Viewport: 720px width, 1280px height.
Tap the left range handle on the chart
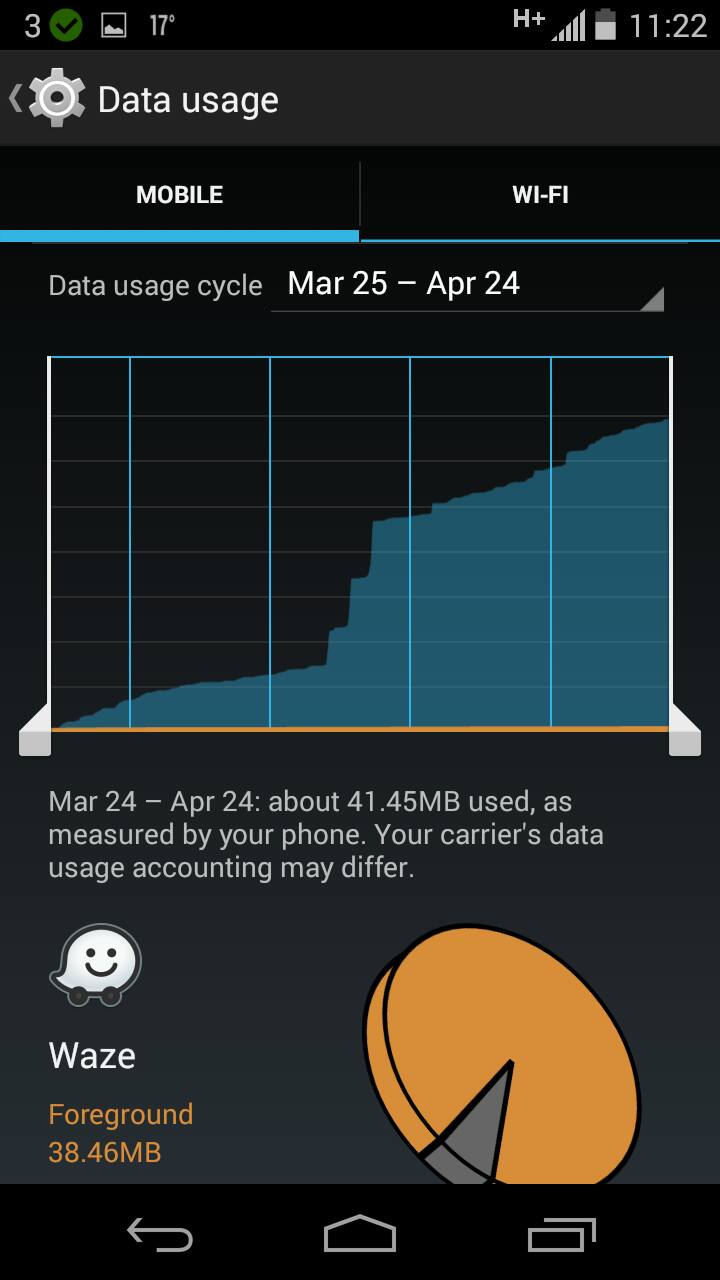(35, 729)
